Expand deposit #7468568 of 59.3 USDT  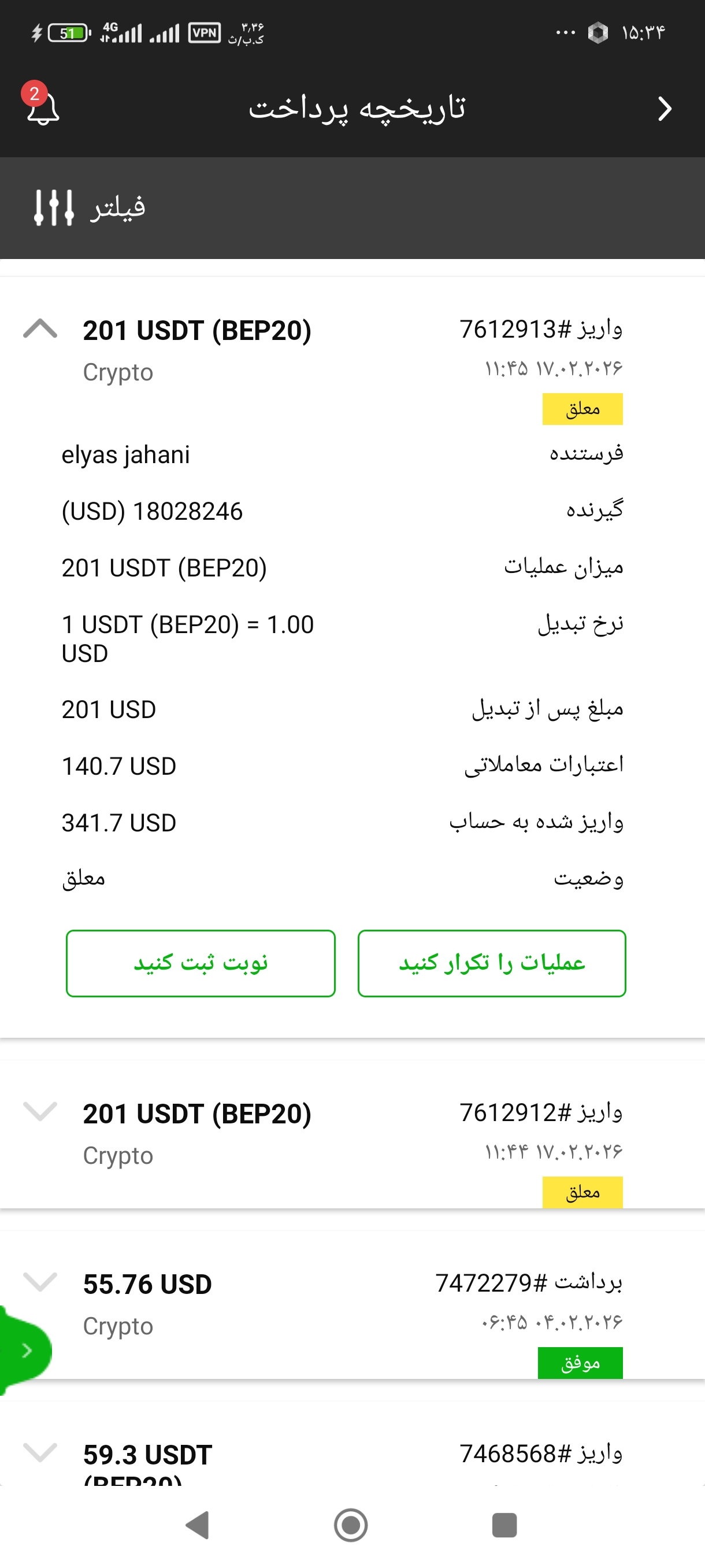click(40, 1452)
